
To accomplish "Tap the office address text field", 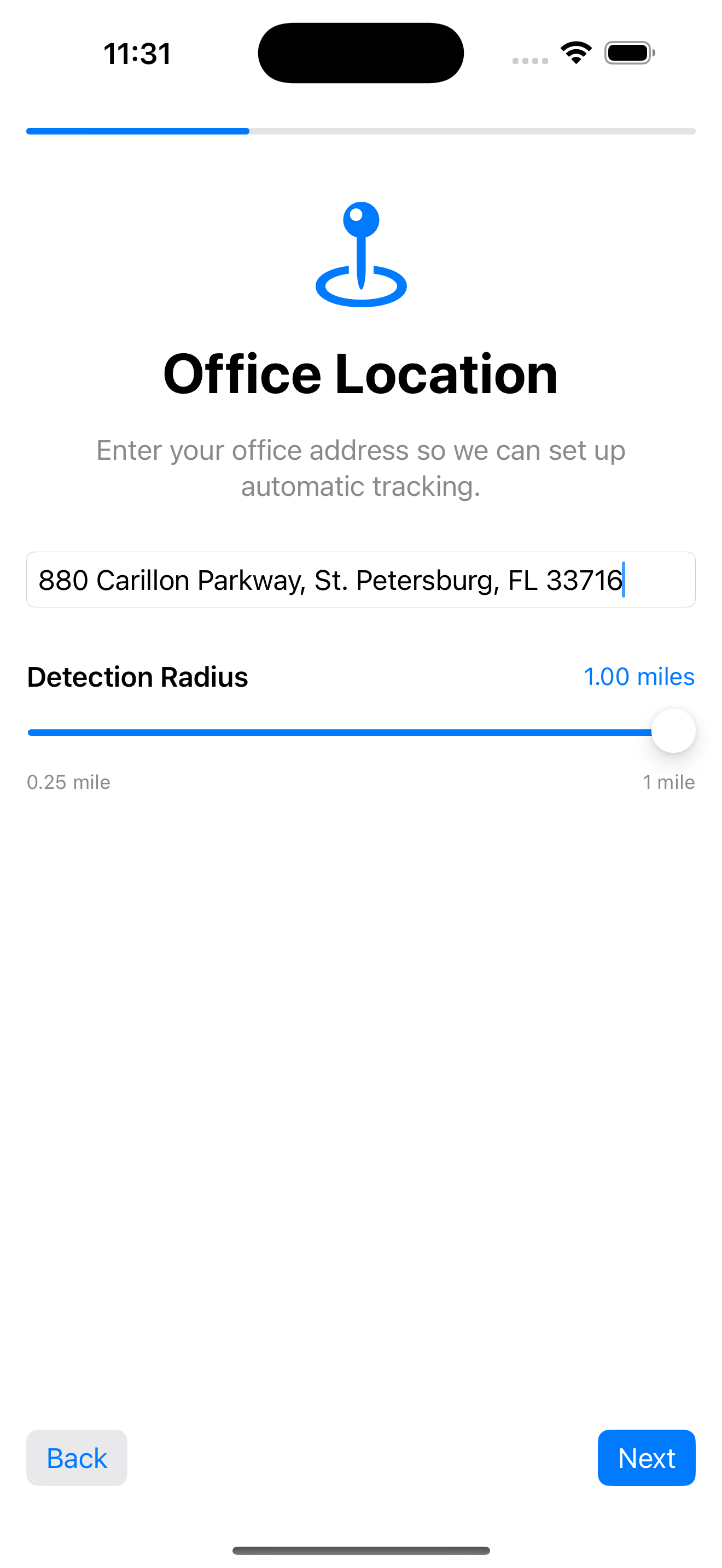I will click(360, 580).
